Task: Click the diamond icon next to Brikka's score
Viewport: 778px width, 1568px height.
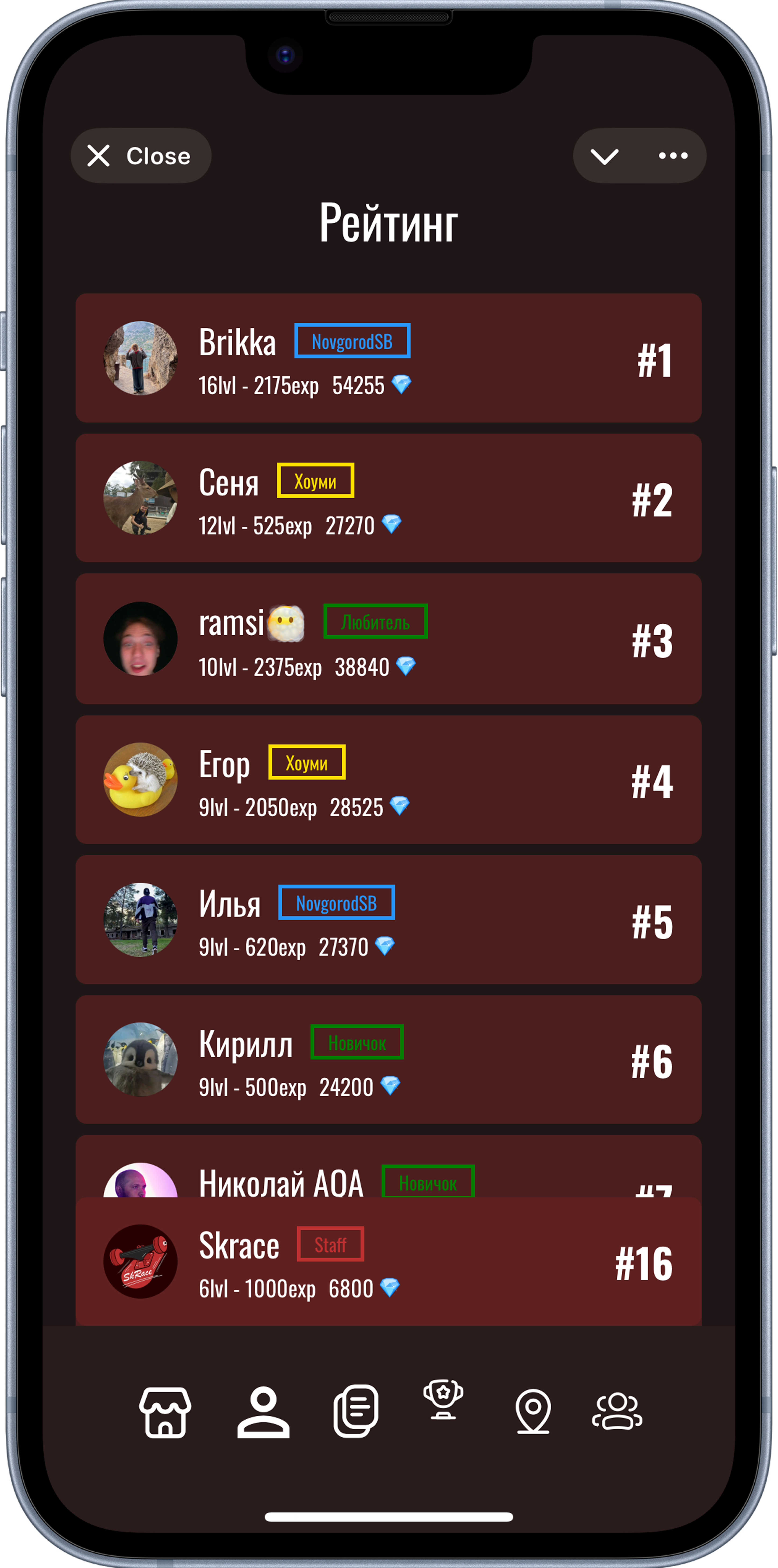Action: pyautogui.click(x=402, y=385)
